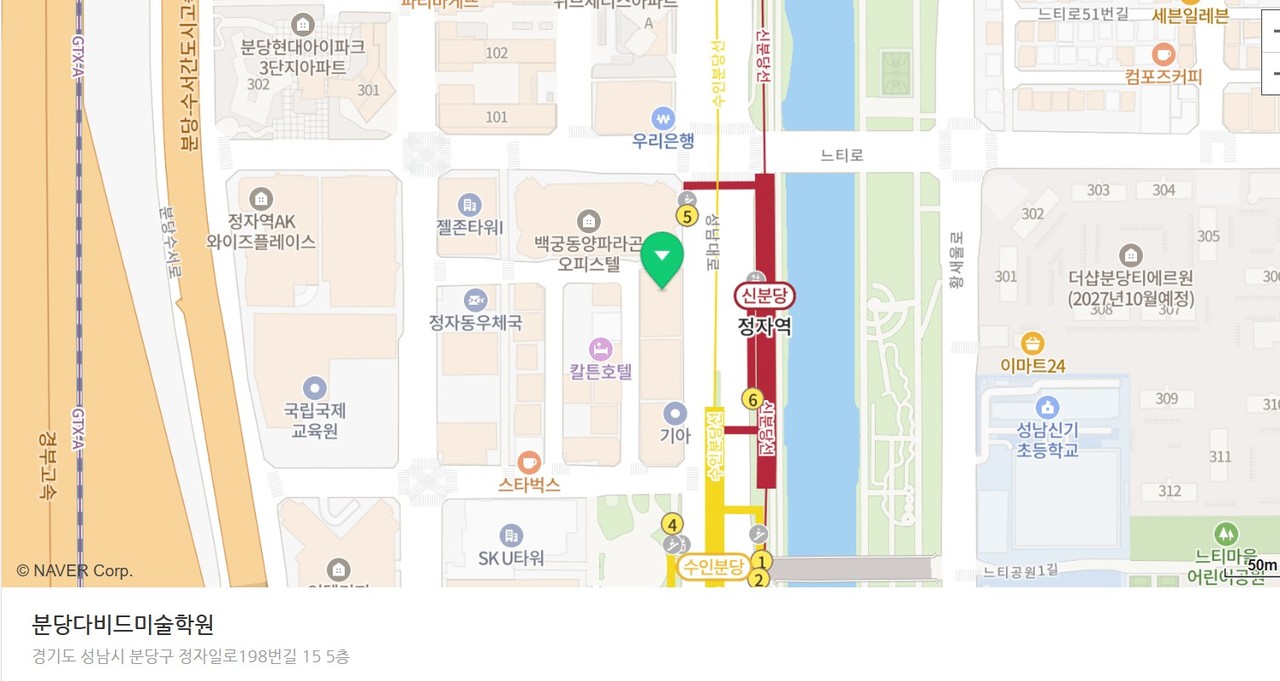Tap the green location pin marker
The image size is (1280, 681).
tap(661, 260)
